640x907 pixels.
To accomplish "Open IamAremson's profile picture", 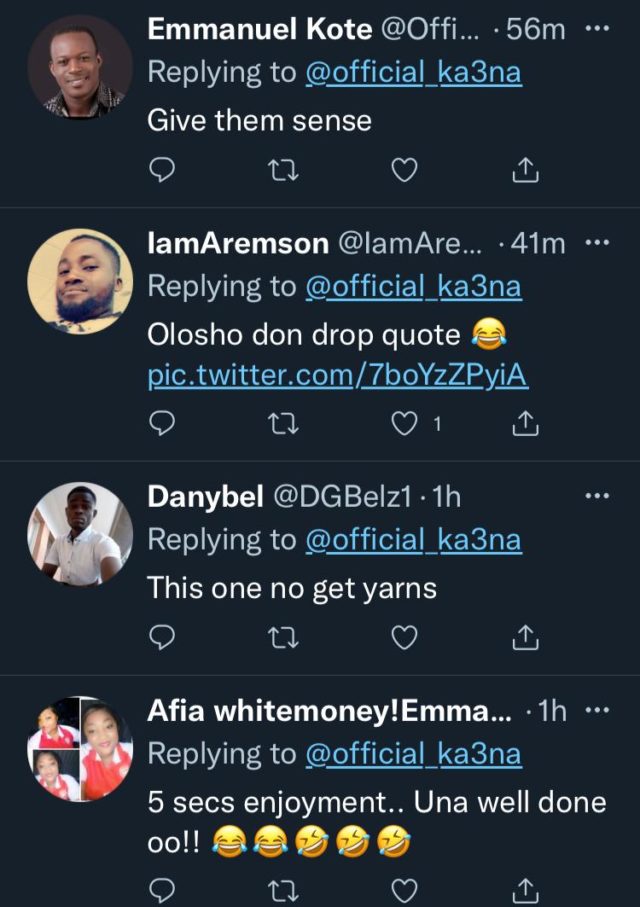I will pos(80,282).
